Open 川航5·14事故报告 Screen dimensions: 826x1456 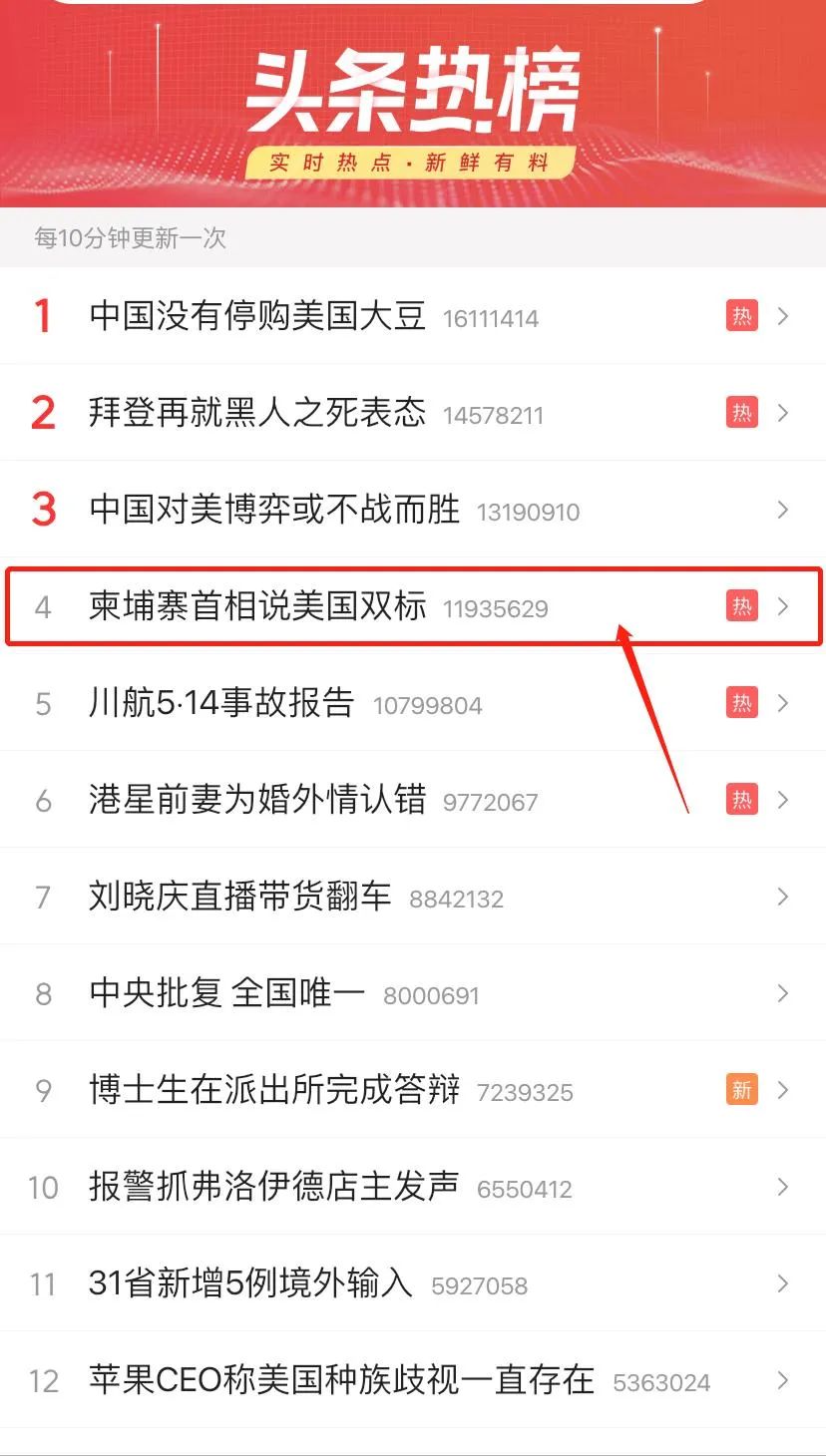[x=221, y=703]
